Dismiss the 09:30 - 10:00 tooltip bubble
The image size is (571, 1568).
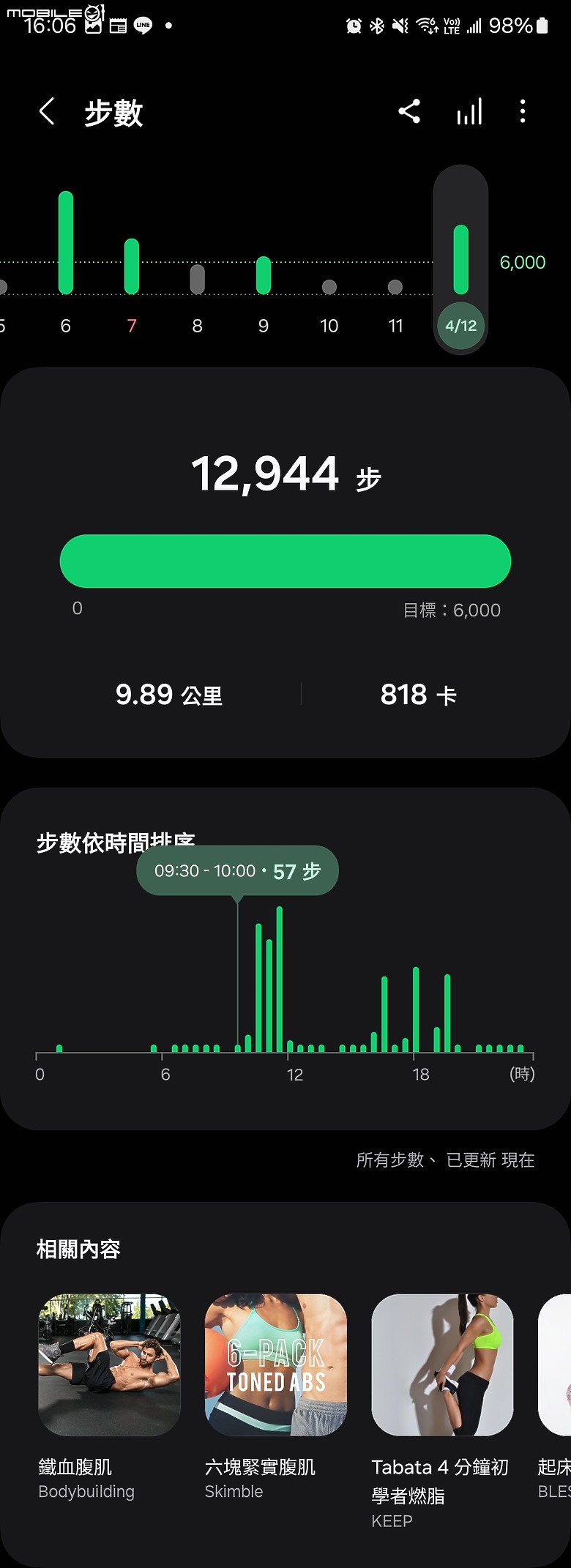pyautogui.click(x=236, y=870)
